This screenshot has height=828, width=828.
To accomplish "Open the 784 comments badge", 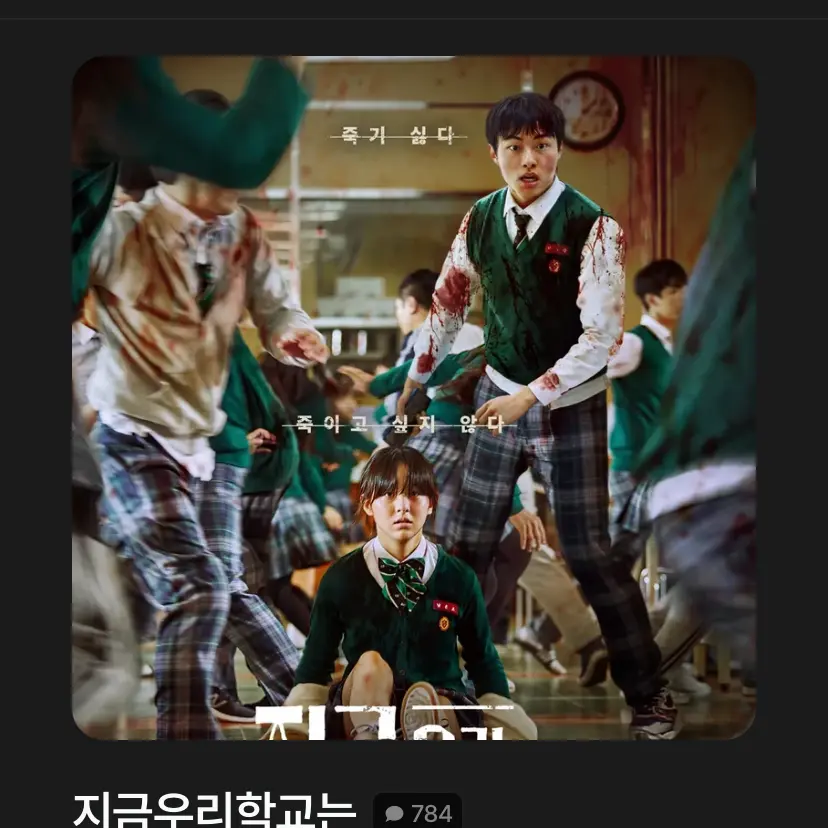I will (x=418, y=813).
